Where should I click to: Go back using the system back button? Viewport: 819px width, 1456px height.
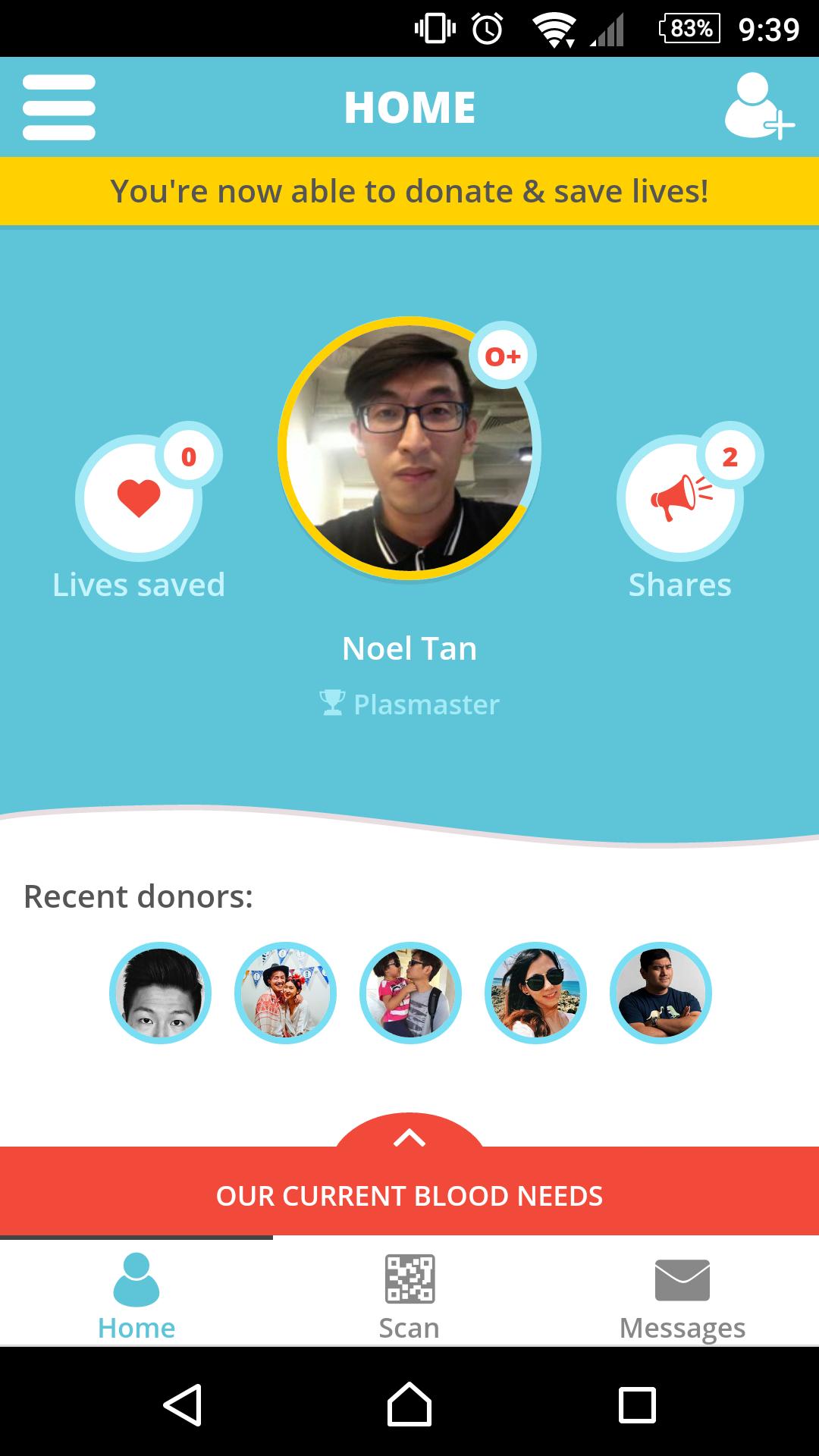(182, 1405)
